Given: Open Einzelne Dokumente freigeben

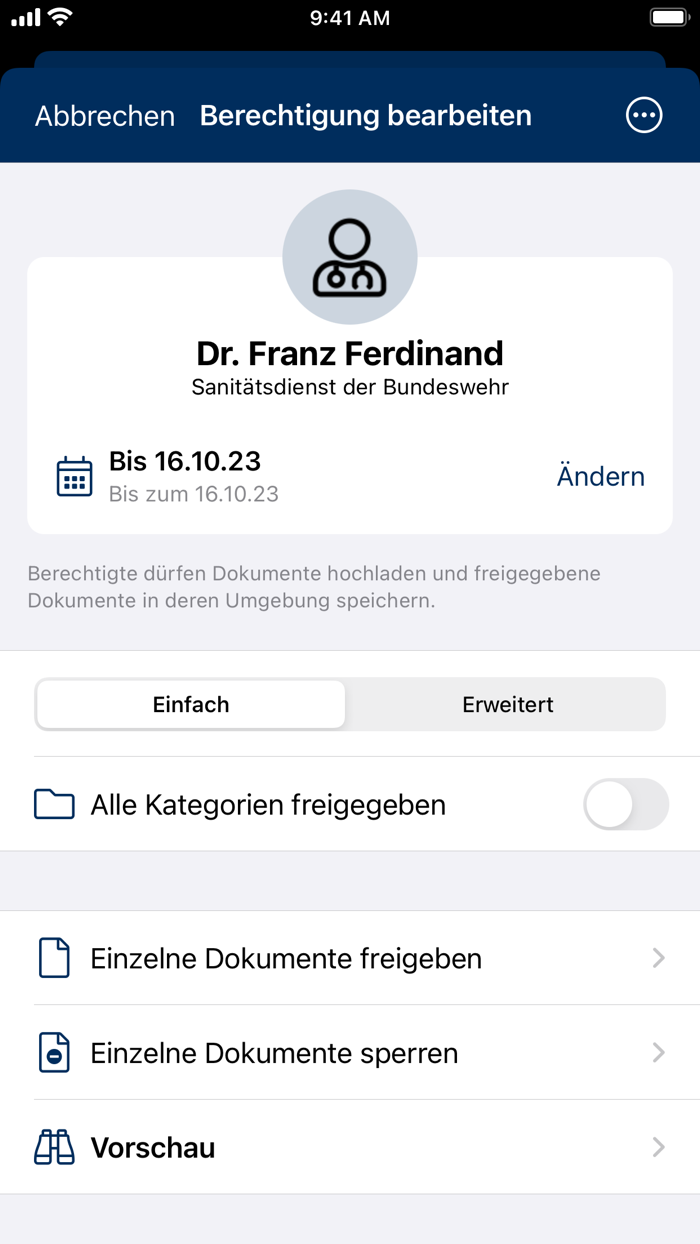Looking at the screenshot, I should (350, 958).
